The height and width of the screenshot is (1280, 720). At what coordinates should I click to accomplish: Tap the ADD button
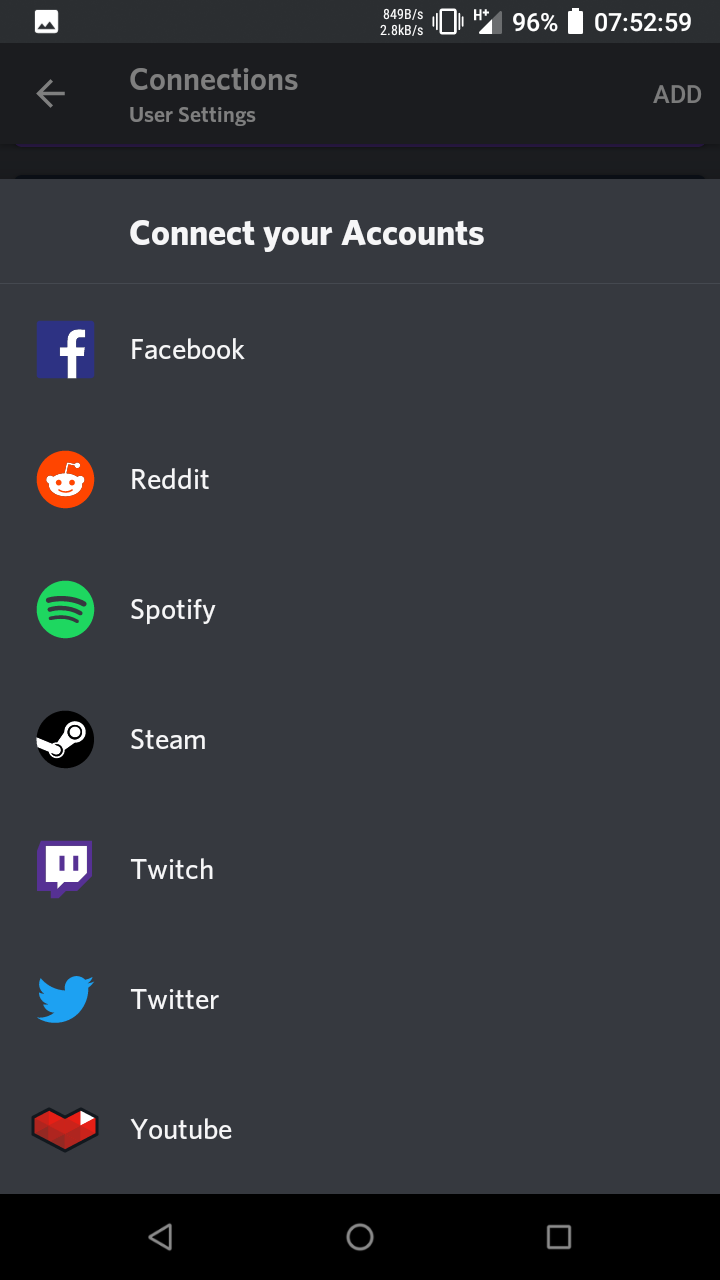tap(677, 95)
